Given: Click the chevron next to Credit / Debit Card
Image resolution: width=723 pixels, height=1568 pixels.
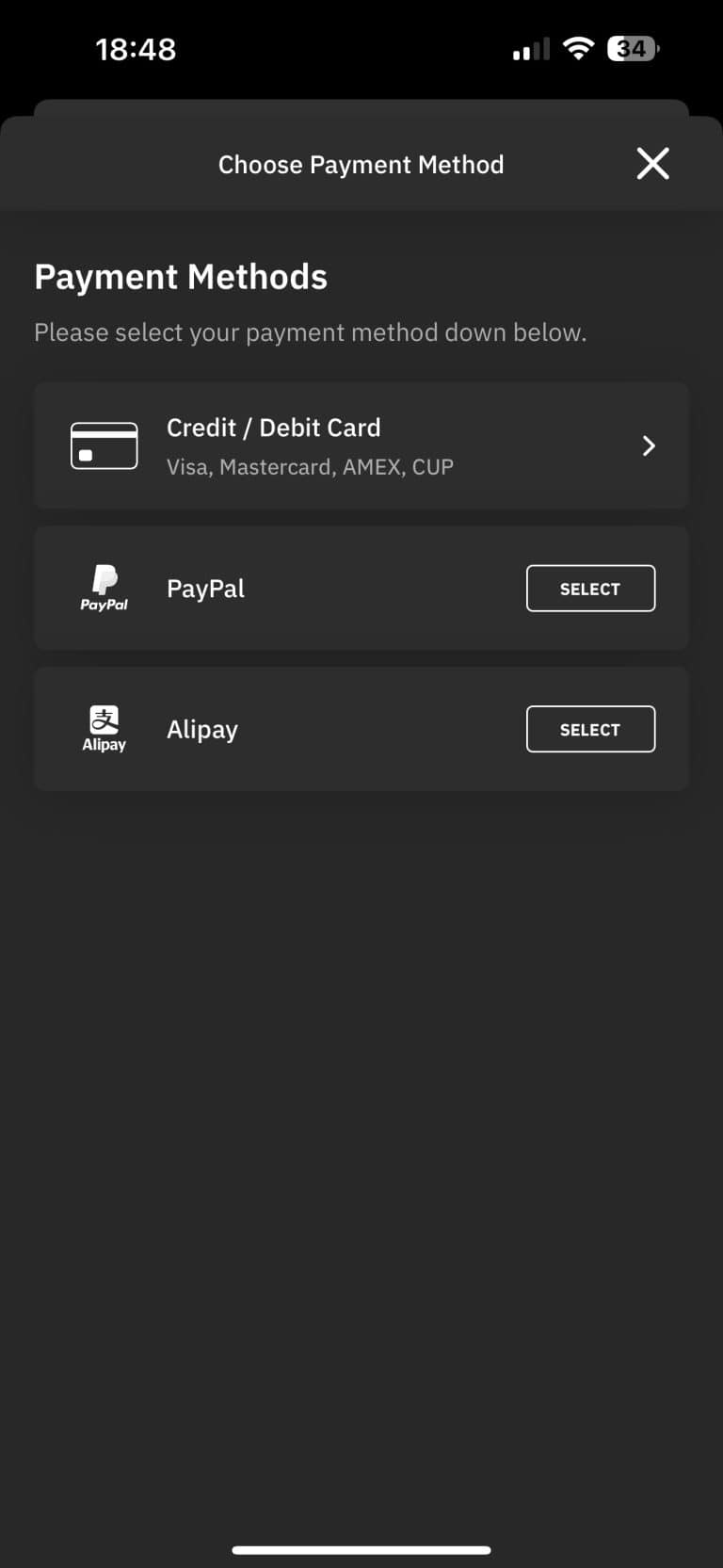Looking at the screenshot, I should [x=648, y=445].
